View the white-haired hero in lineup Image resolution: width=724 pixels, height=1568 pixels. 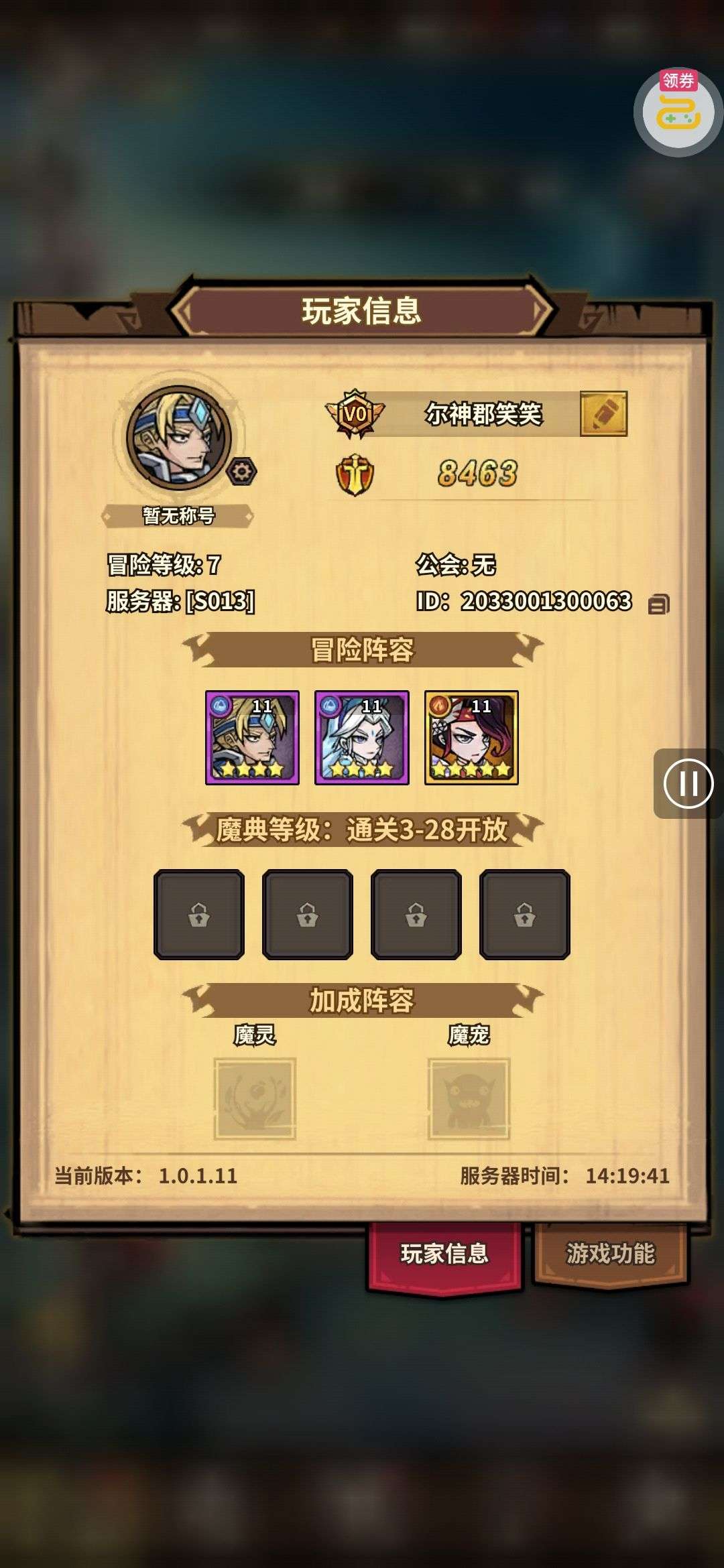tap(362, 737)
